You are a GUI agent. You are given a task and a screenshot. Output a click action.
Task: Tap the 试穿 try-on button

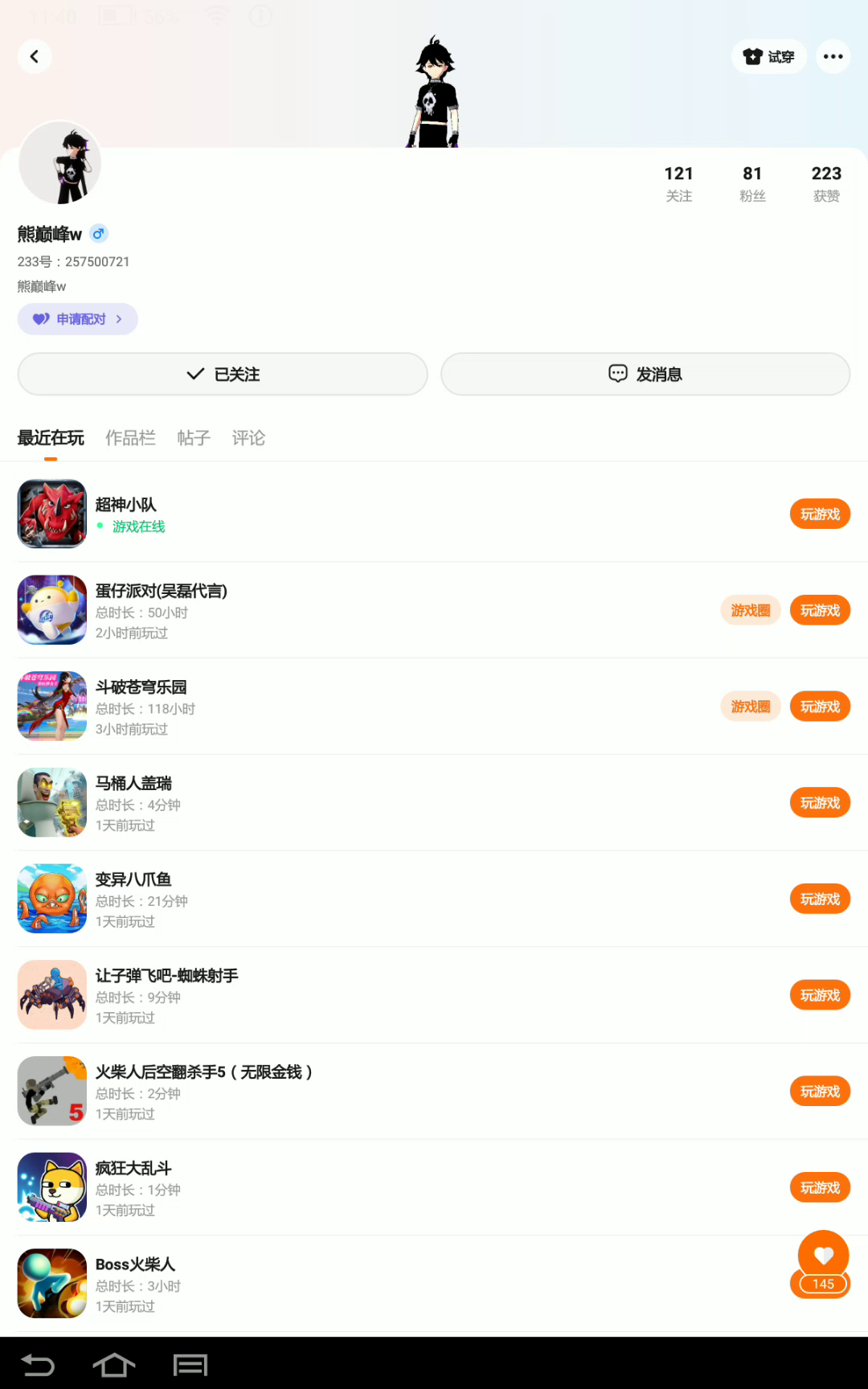click(769, 56)
